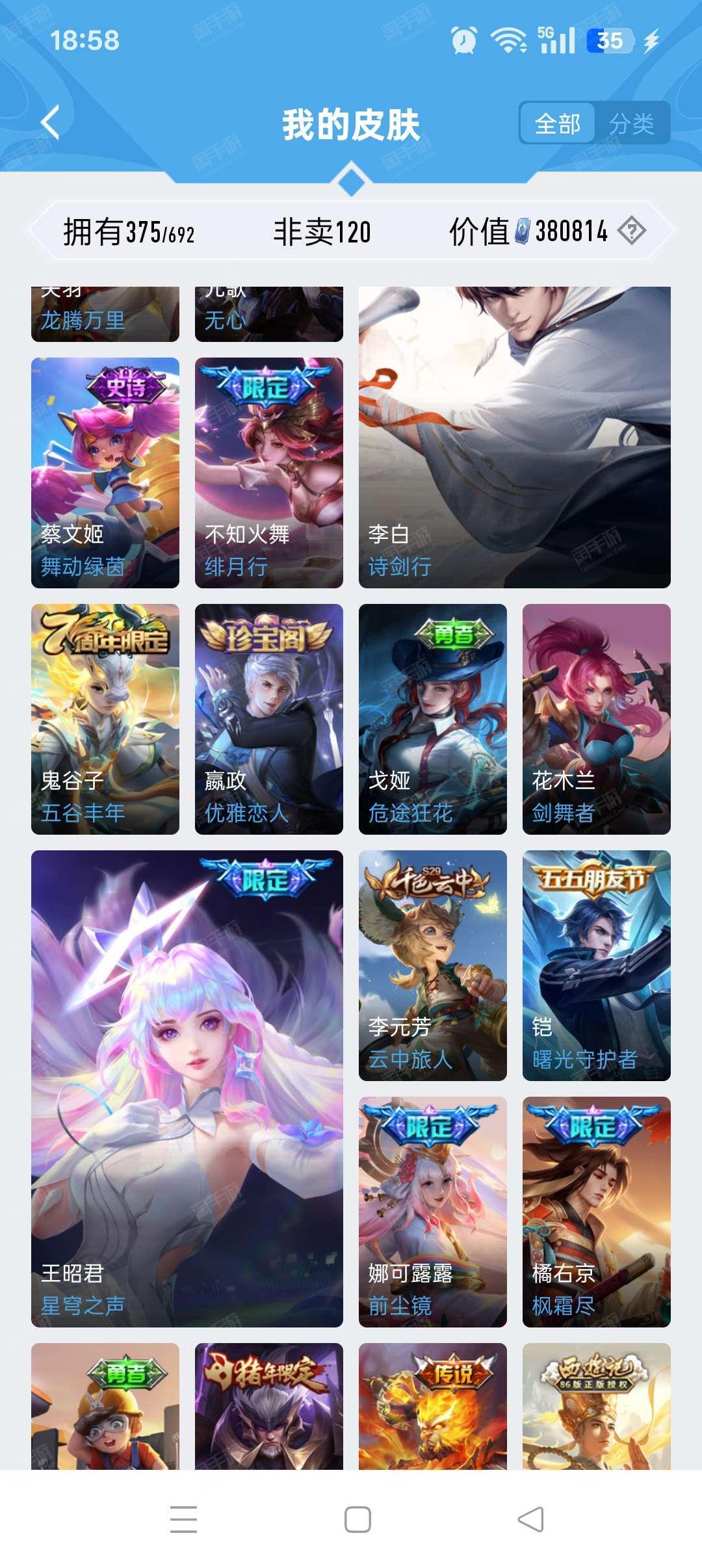Screen dimensions: 702x1568
Task: View 娜可露露 前尘镜 skin
Action: coord(433,1212)
